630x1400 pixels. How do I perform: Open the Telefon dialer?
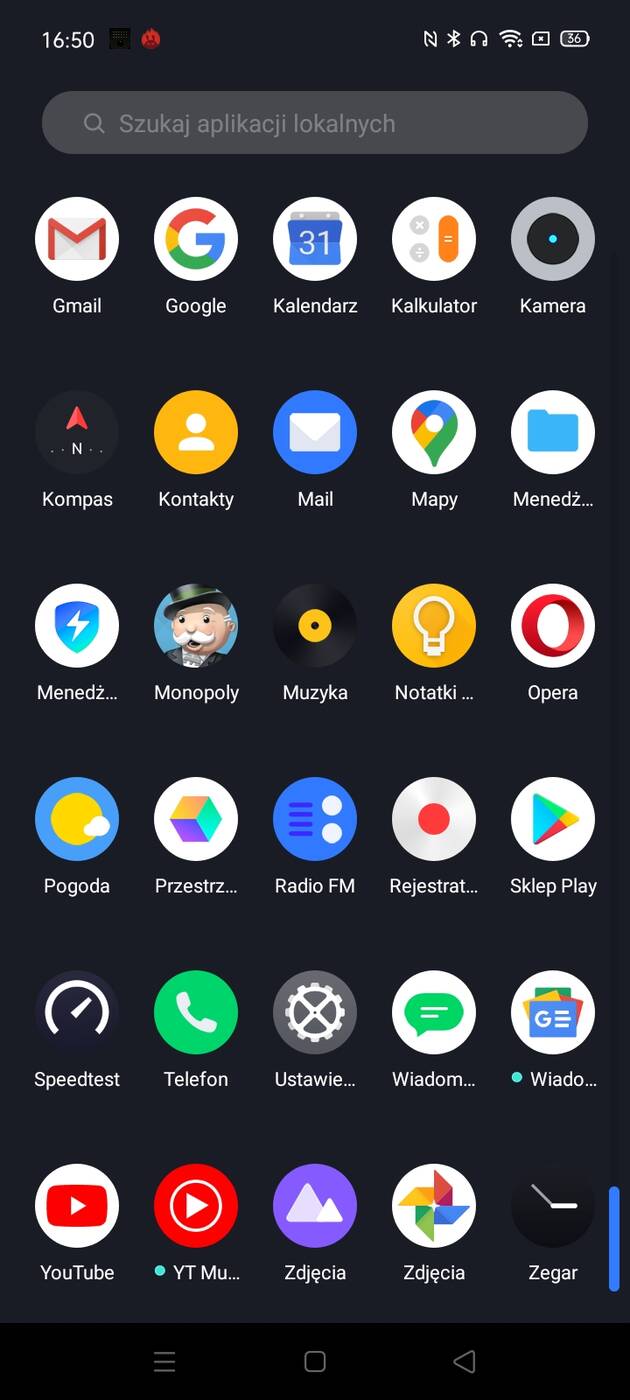pyautogui.click(x=196, y=1011)
